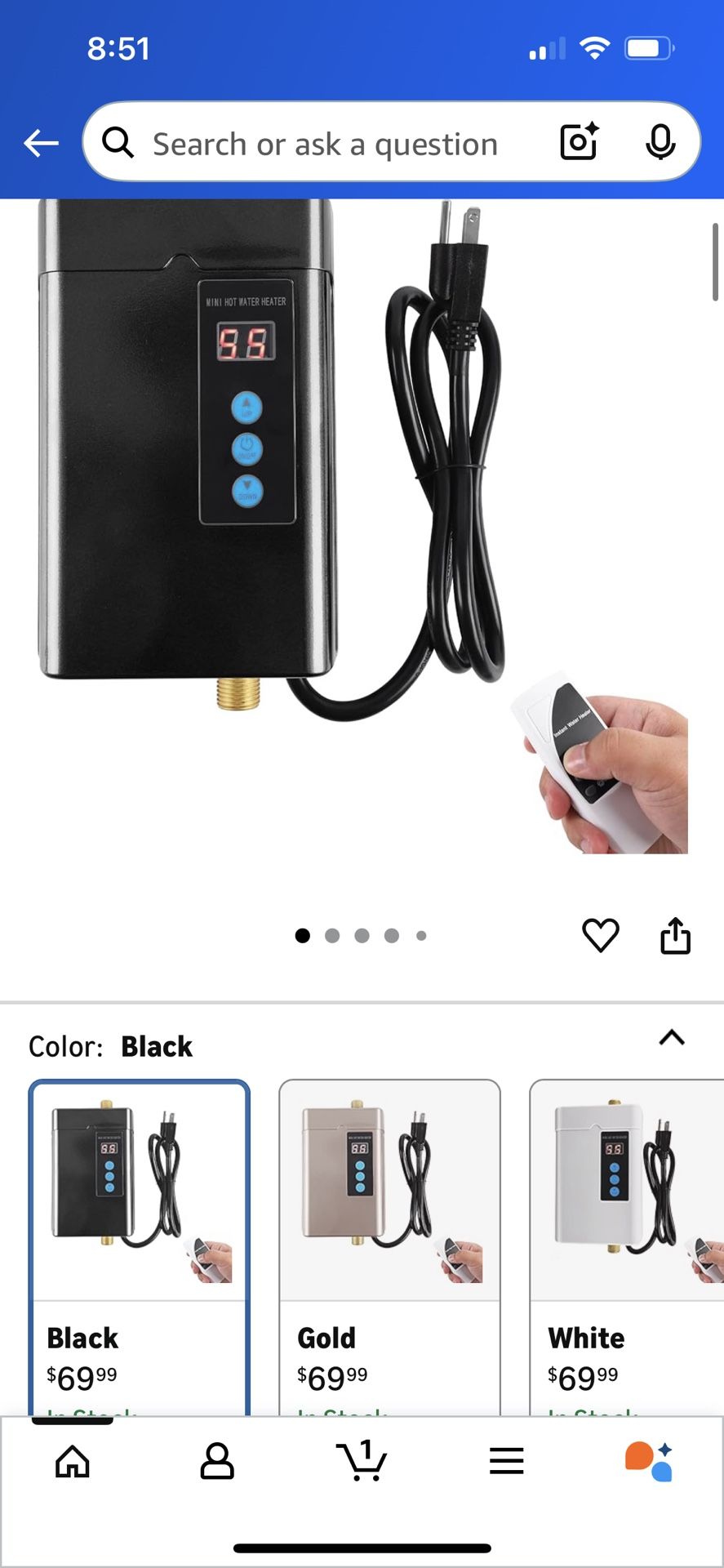Collapse the Color section
Screen dimensions: 724x1568
(671, 1038)
